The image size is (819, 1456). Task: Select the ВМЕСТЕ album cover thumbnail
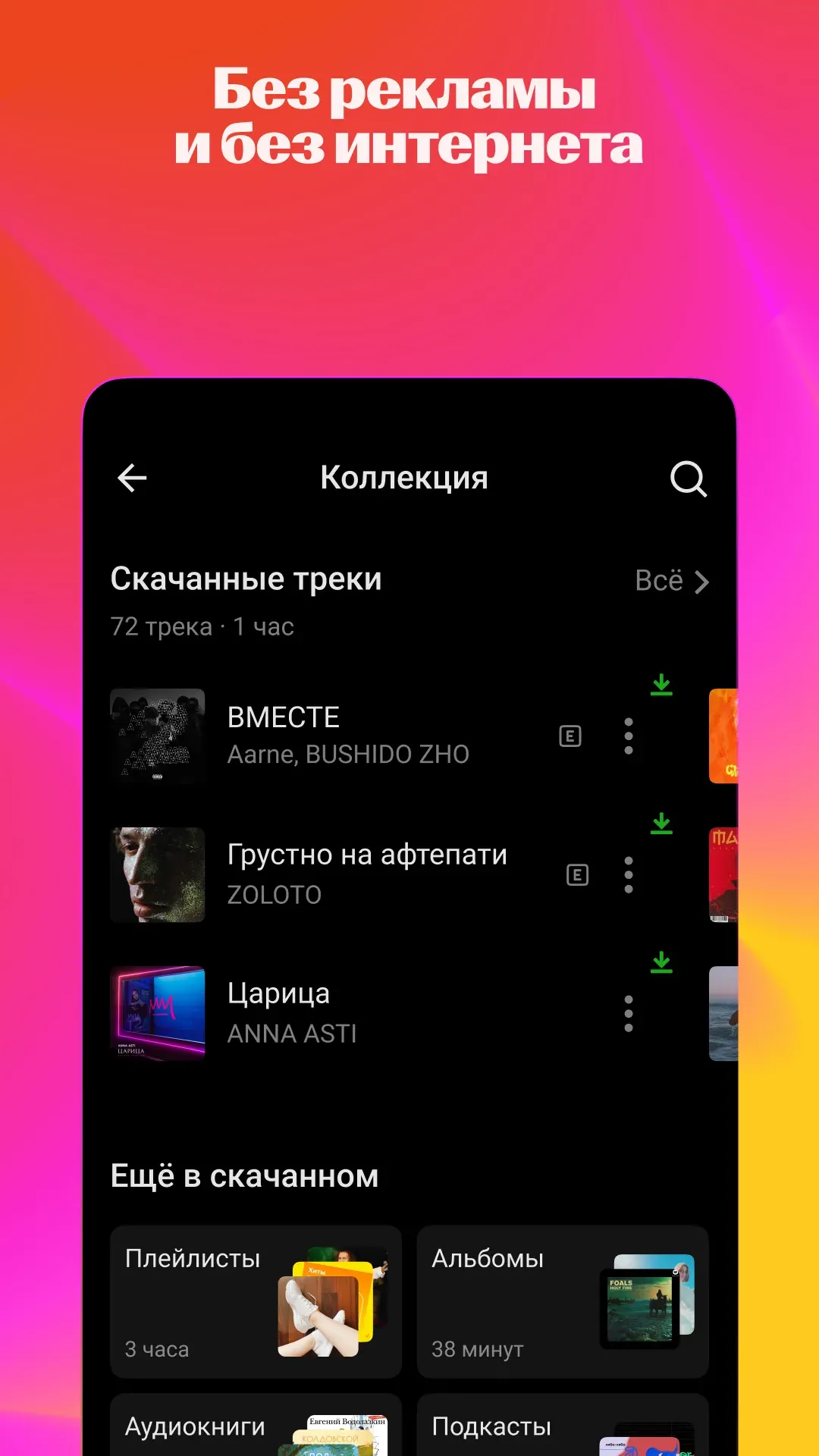point(158,736)
